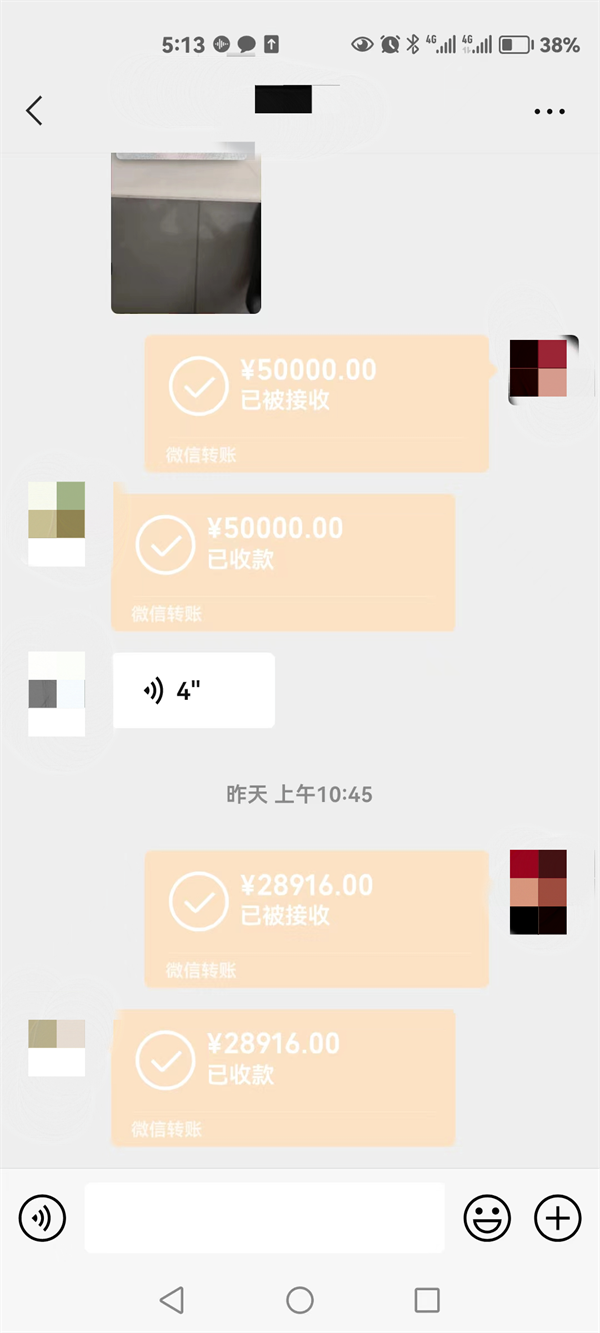Viewport: 600px width, 1333px height.
Task: Open the system recent apps view
Action: tap(427, 1299)
